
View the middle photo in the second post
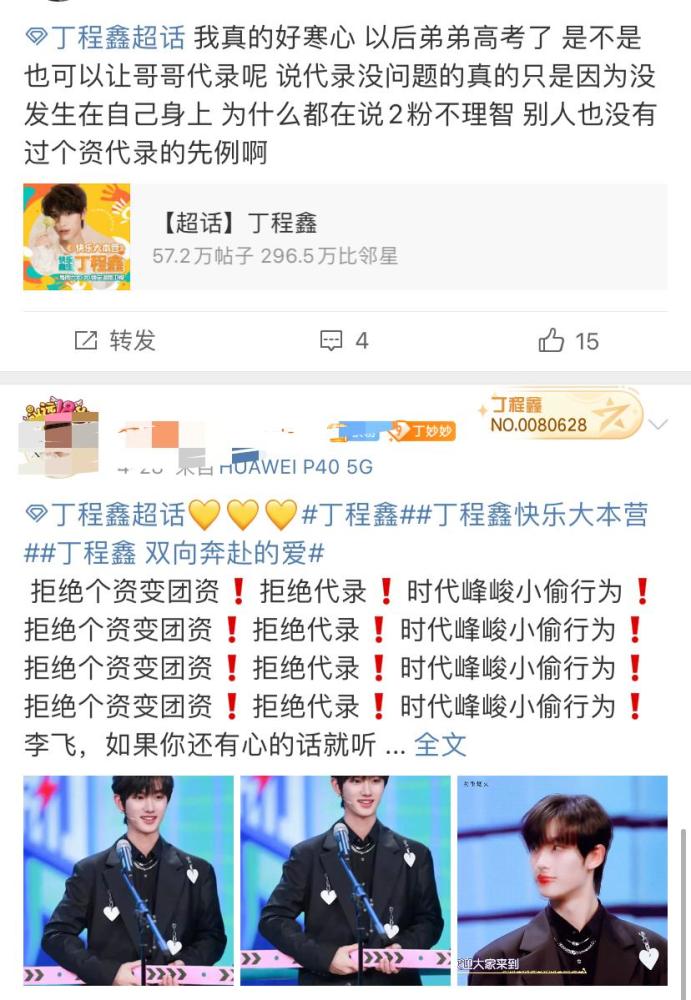(345, 880)
